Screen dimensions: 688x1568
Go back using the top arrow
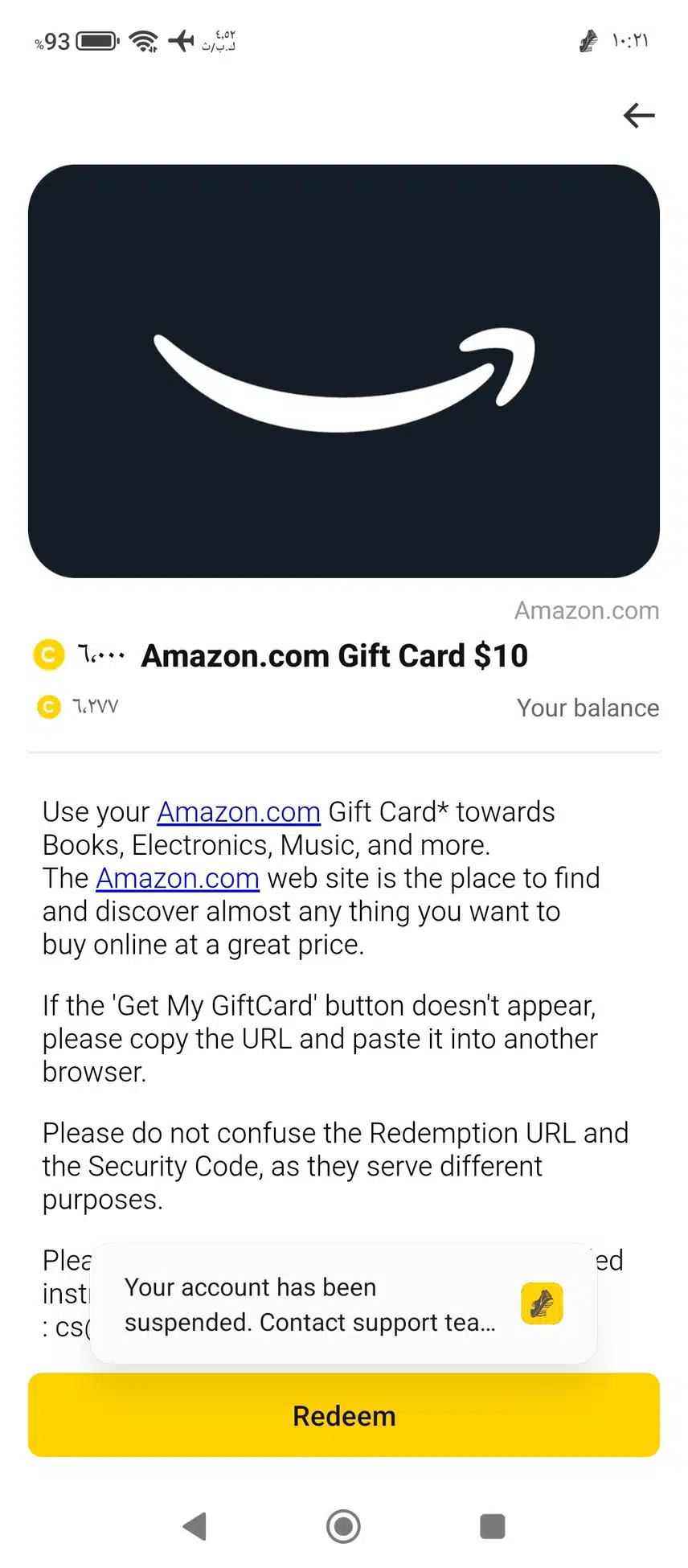point(639,116)
